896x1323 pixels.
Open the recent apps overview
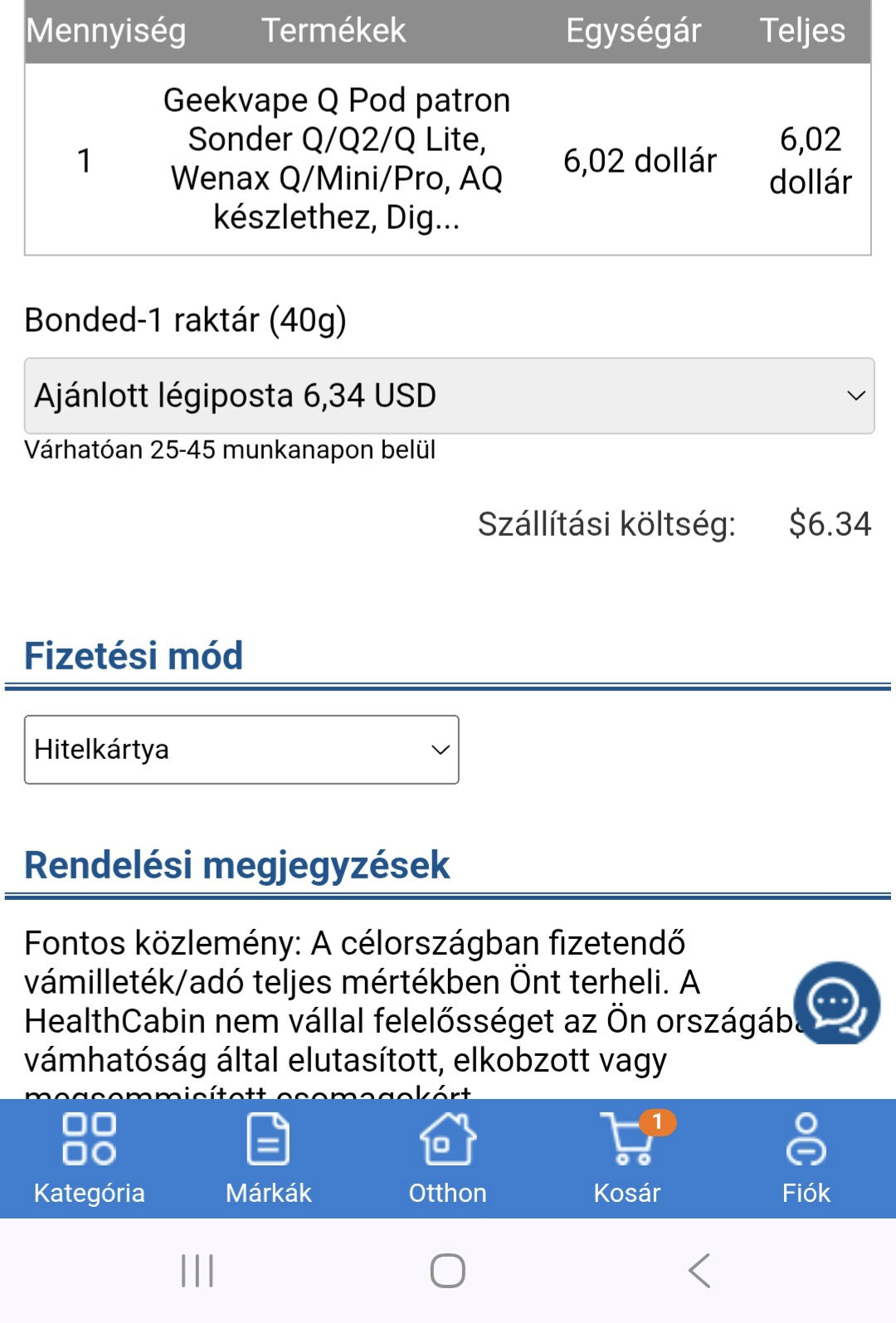pyautogui.click(x=197, y=1270)
